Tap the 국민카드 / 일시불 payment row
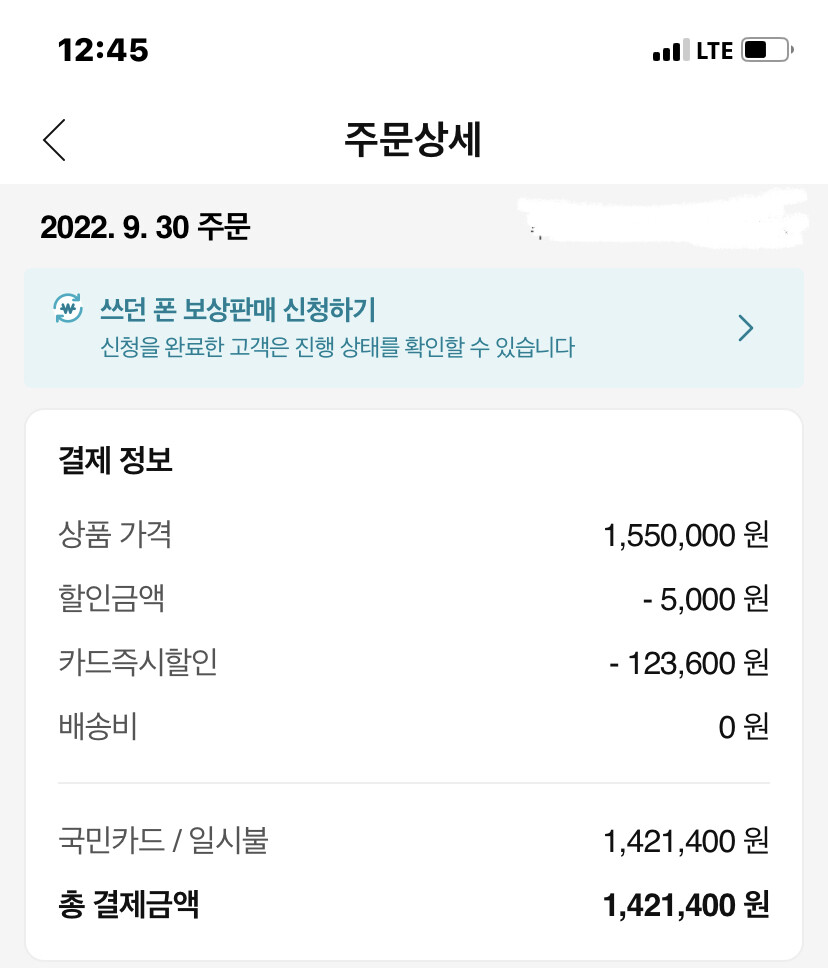The width and height of the screenshot is (828, 968). click(x=413, y=841)
